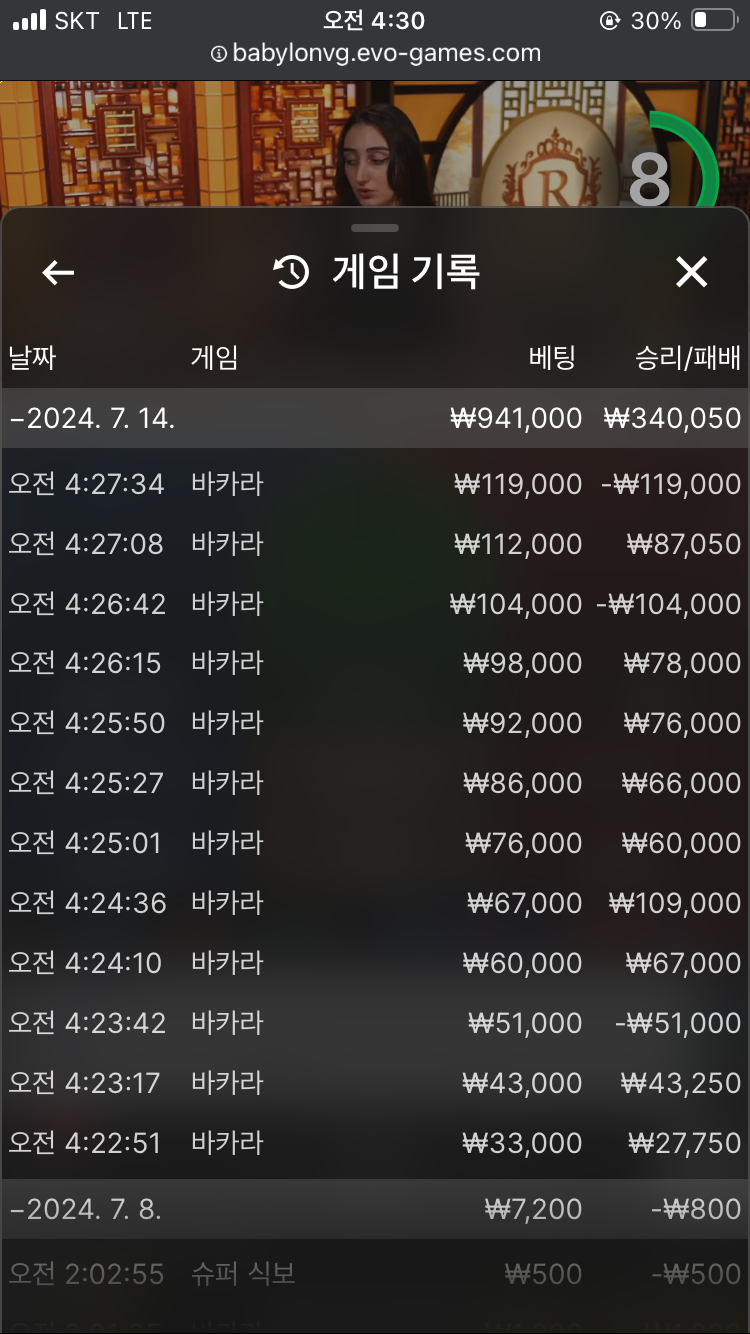Open the 오전 4:27:08 바카라 round
This screenshot has width=750, height=1334.
[x=375, y=544]
